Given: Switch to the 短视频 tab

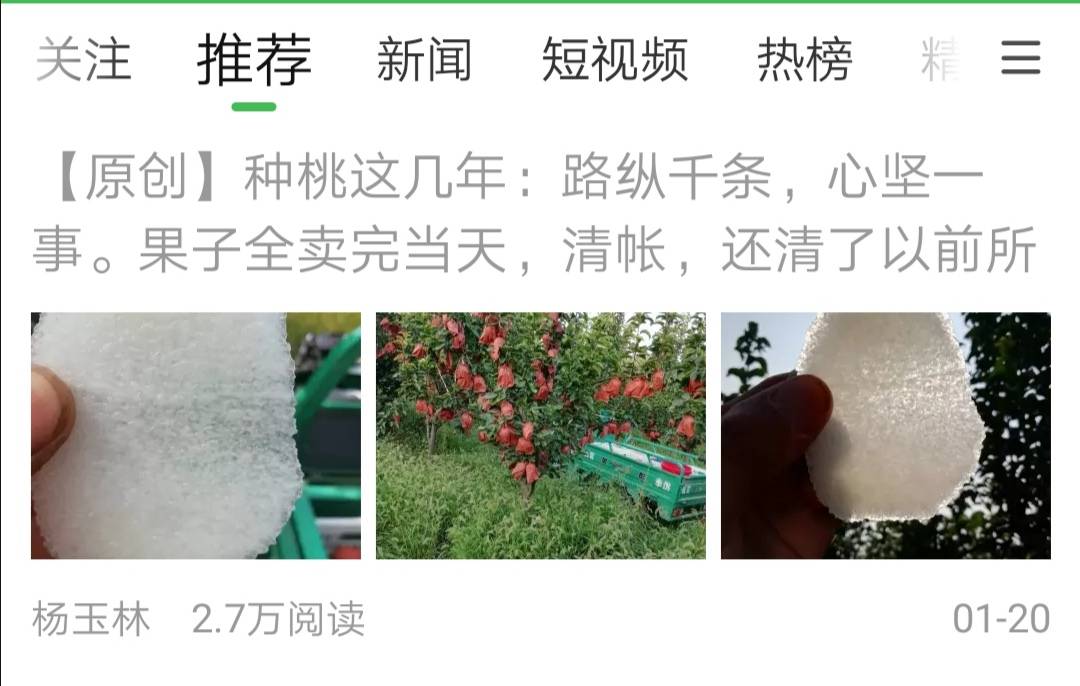Looking at the screenshot, I should click(614, 60).
